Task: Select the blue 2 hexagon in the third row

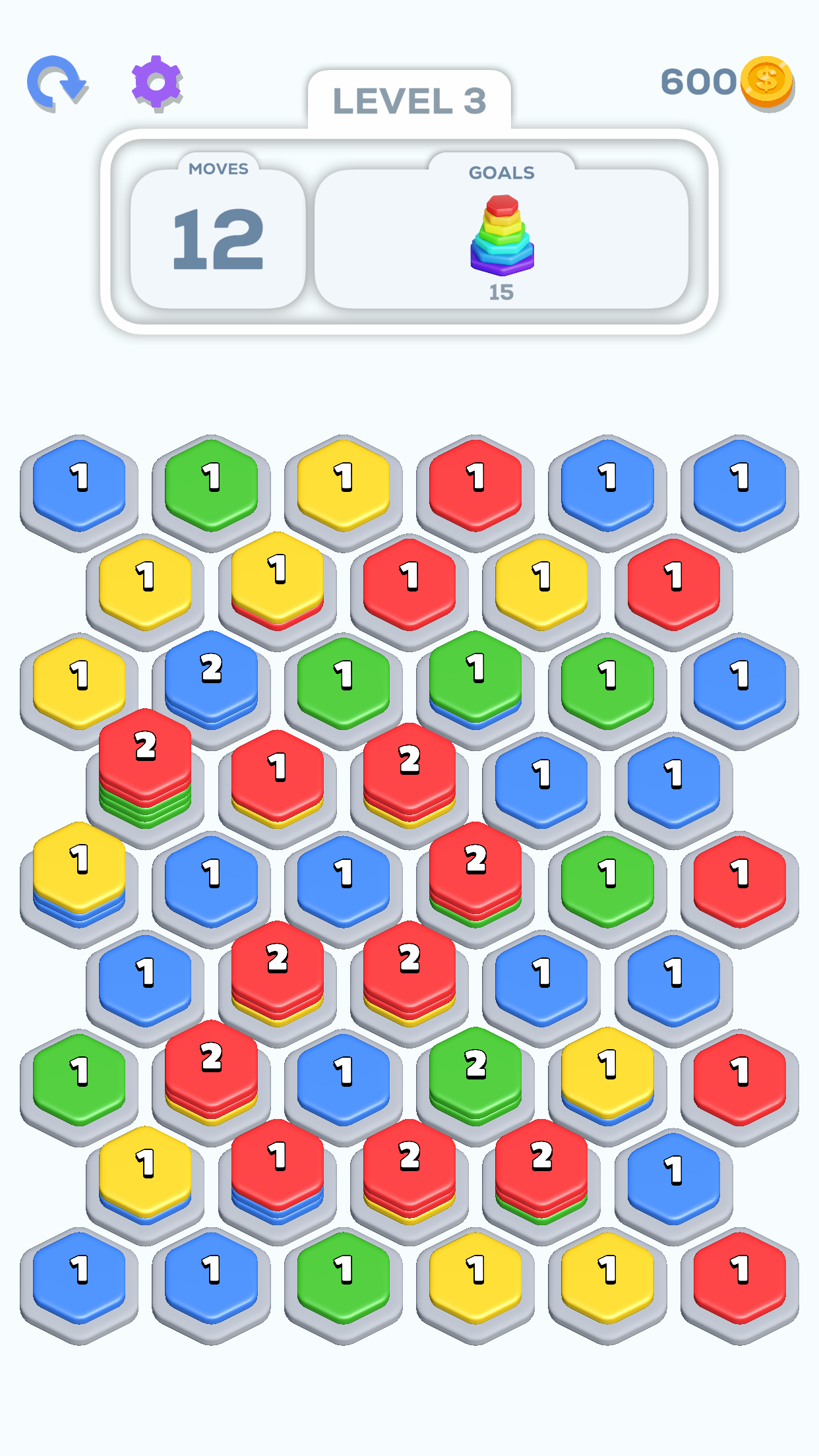Action: click(x=211, y=673)
